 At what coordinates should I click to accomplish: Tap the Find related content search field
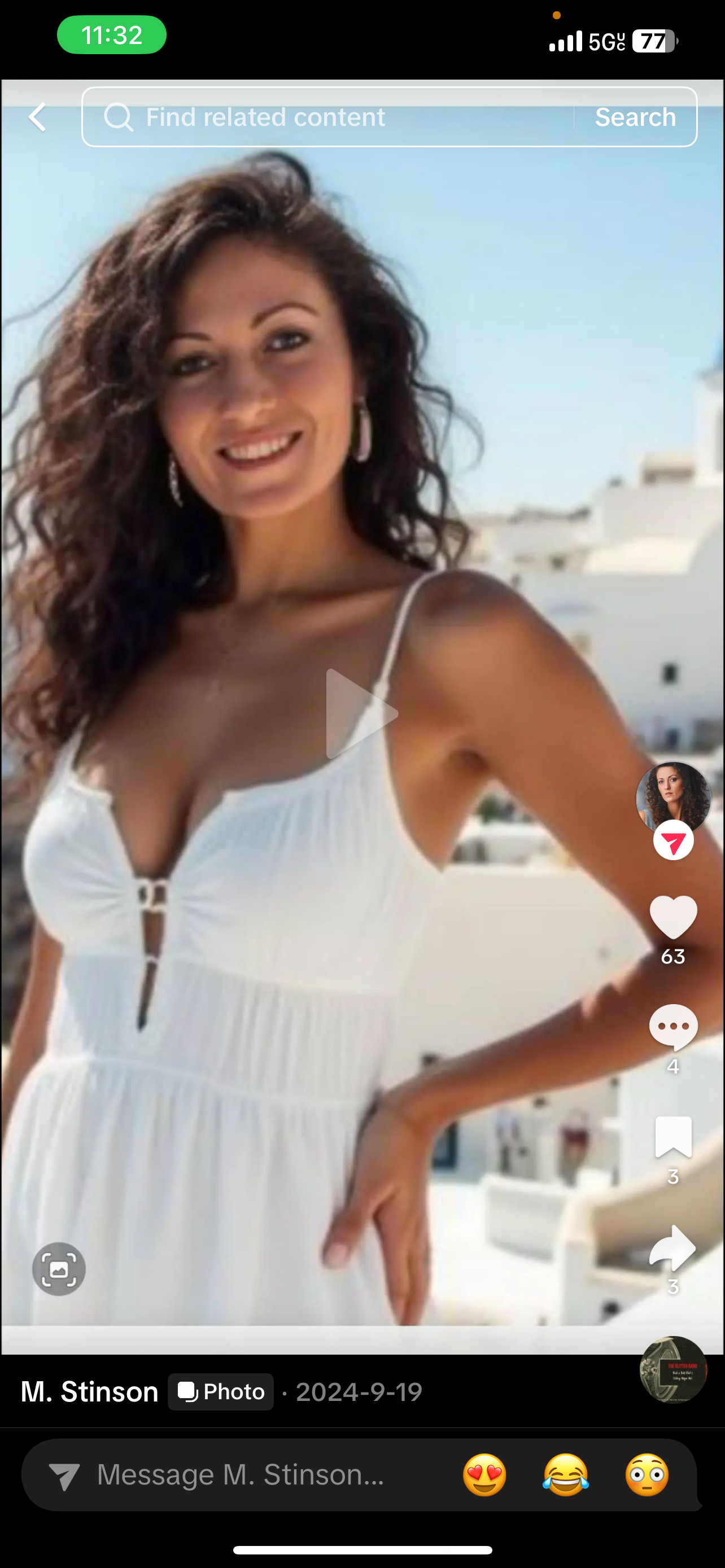[329, 117]
